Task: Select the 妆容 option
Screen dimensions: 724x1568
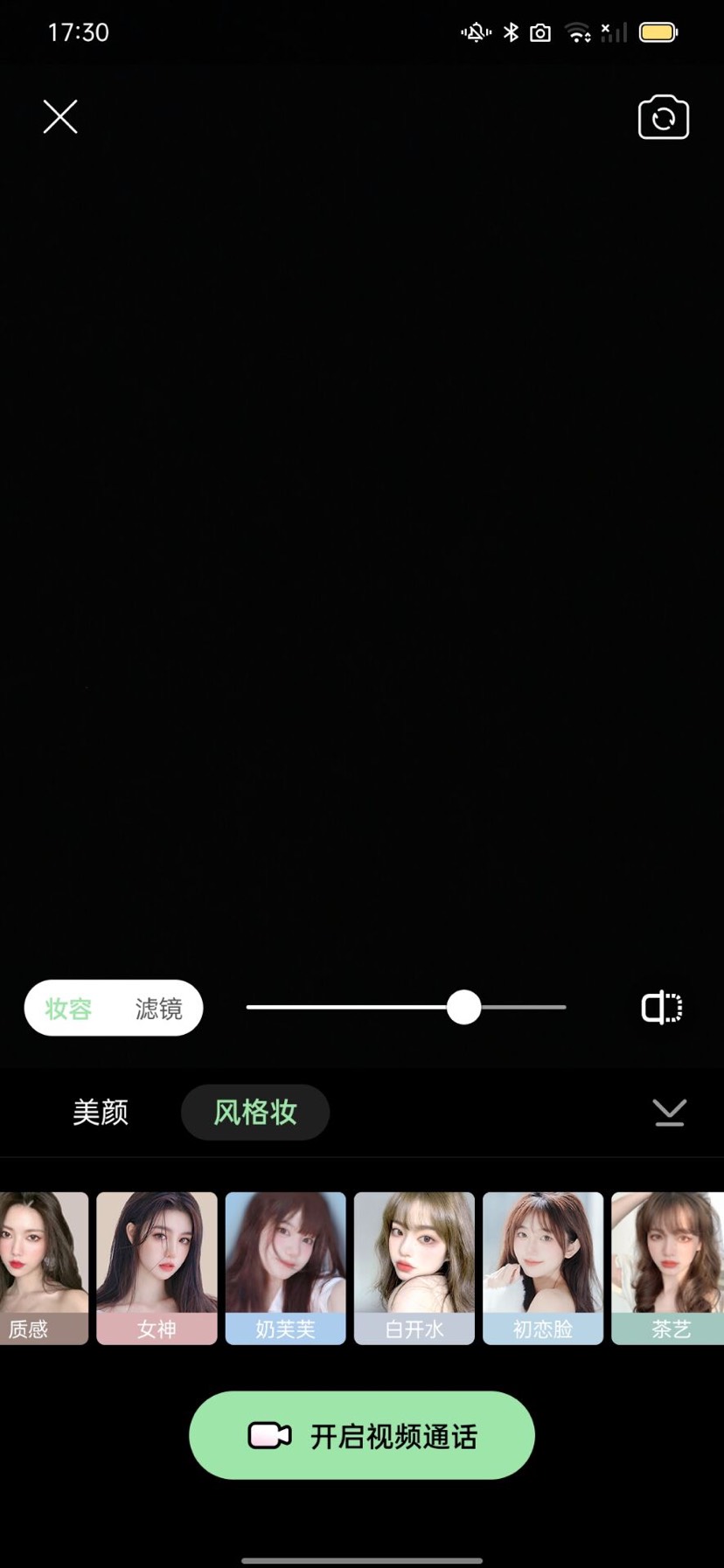Action: click(x=69, y=1009)
